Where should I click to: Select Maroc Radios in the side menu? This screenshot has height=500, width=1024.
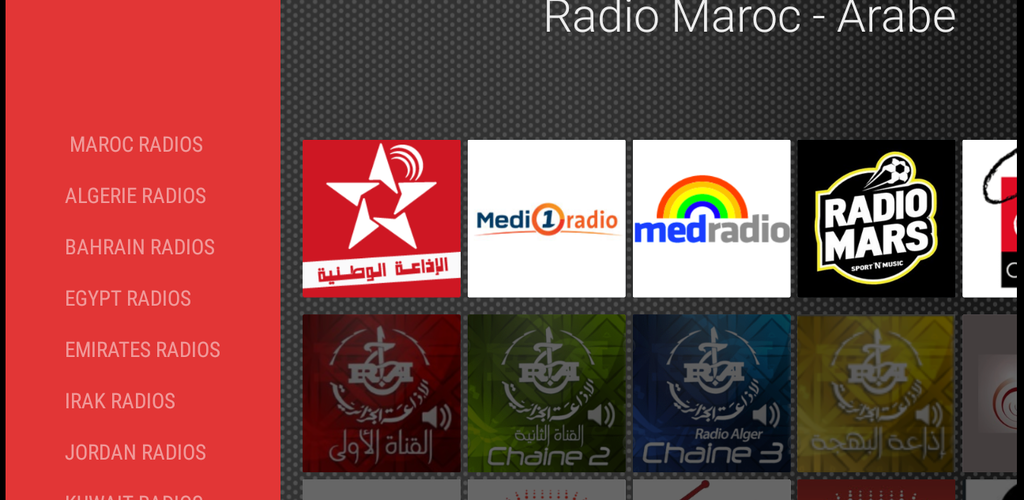pyautogui.click(x=136, y=145)
